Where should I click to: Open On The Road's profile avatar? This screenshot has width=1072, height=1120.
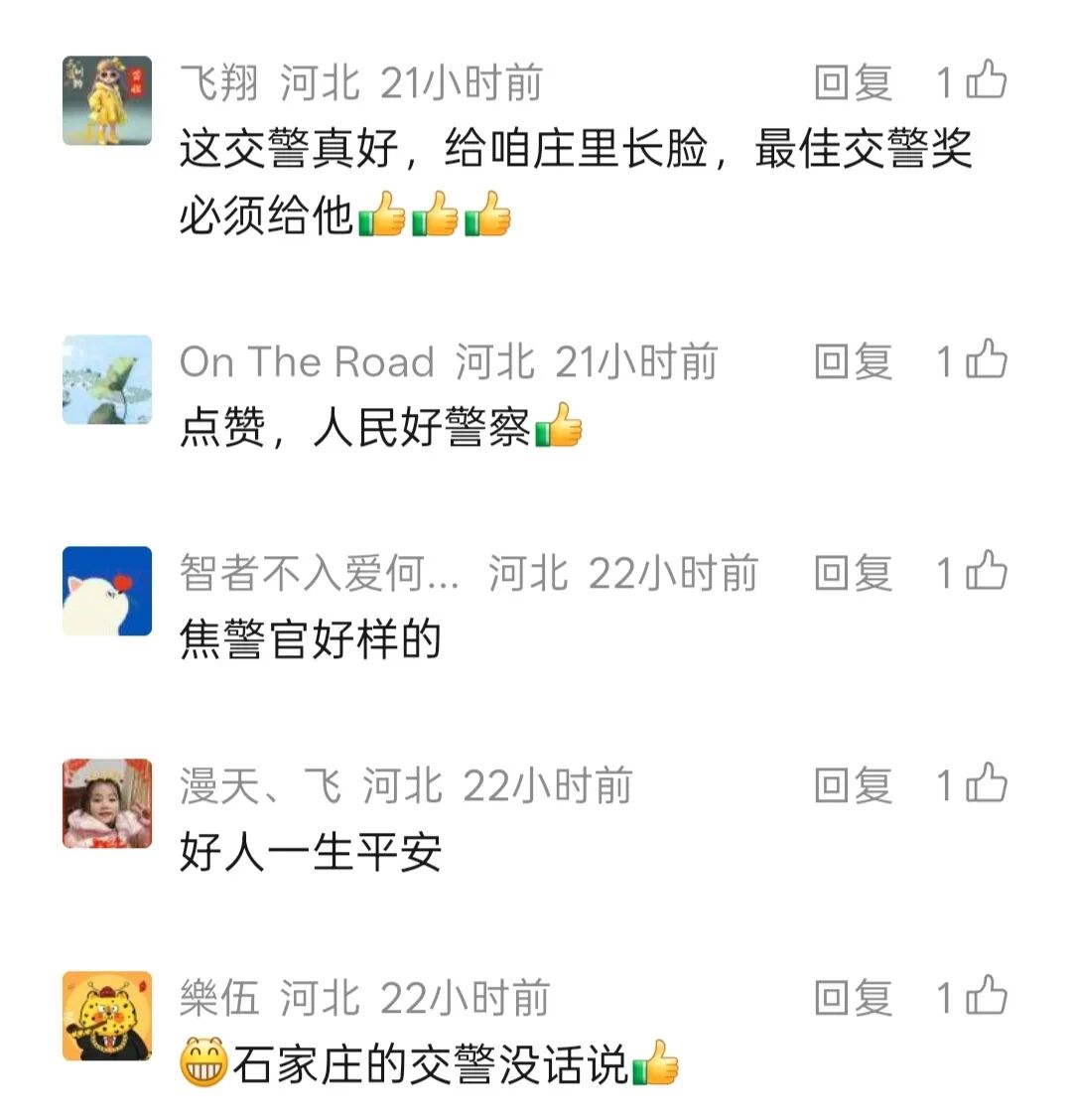[107, 379]
